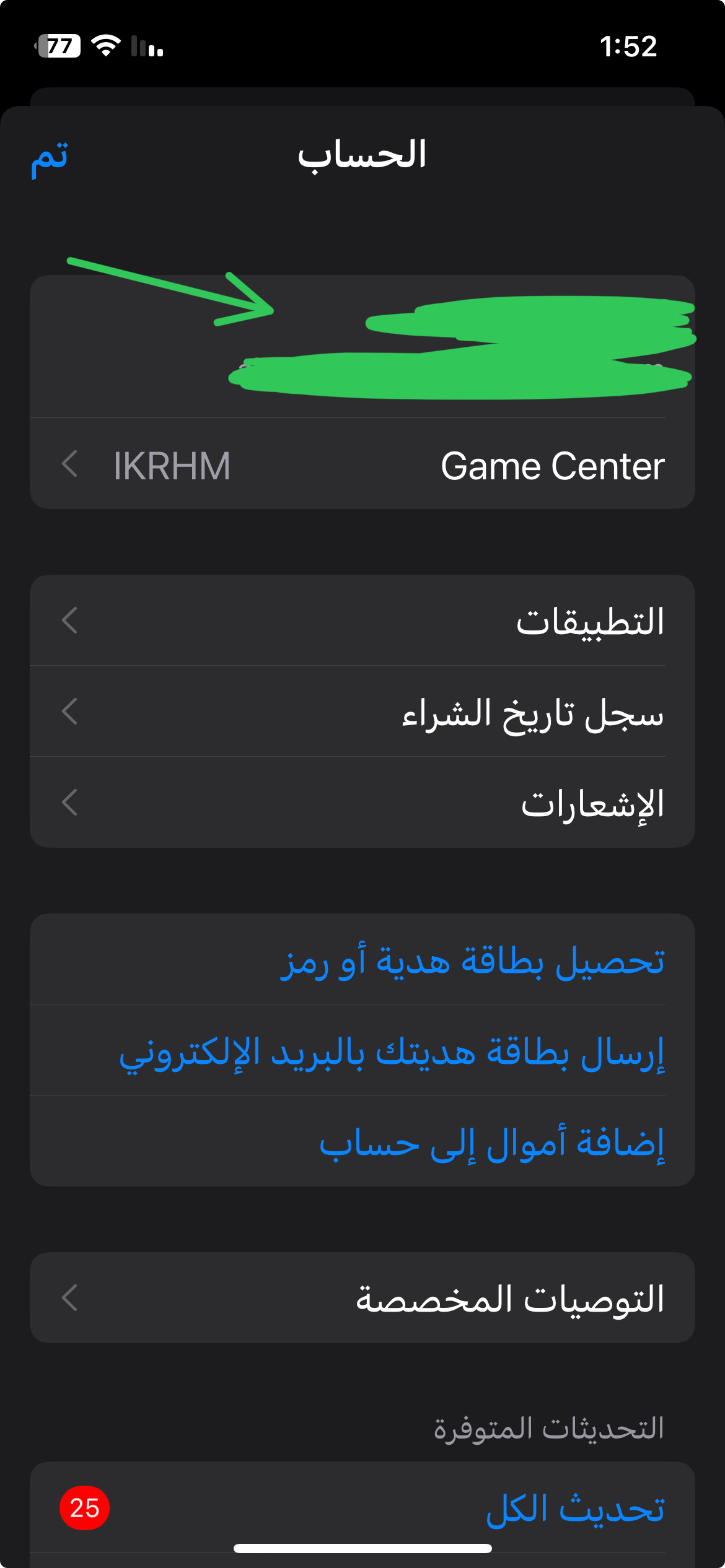
Task: Open the التطبيقات row
Action: (362, 621)
